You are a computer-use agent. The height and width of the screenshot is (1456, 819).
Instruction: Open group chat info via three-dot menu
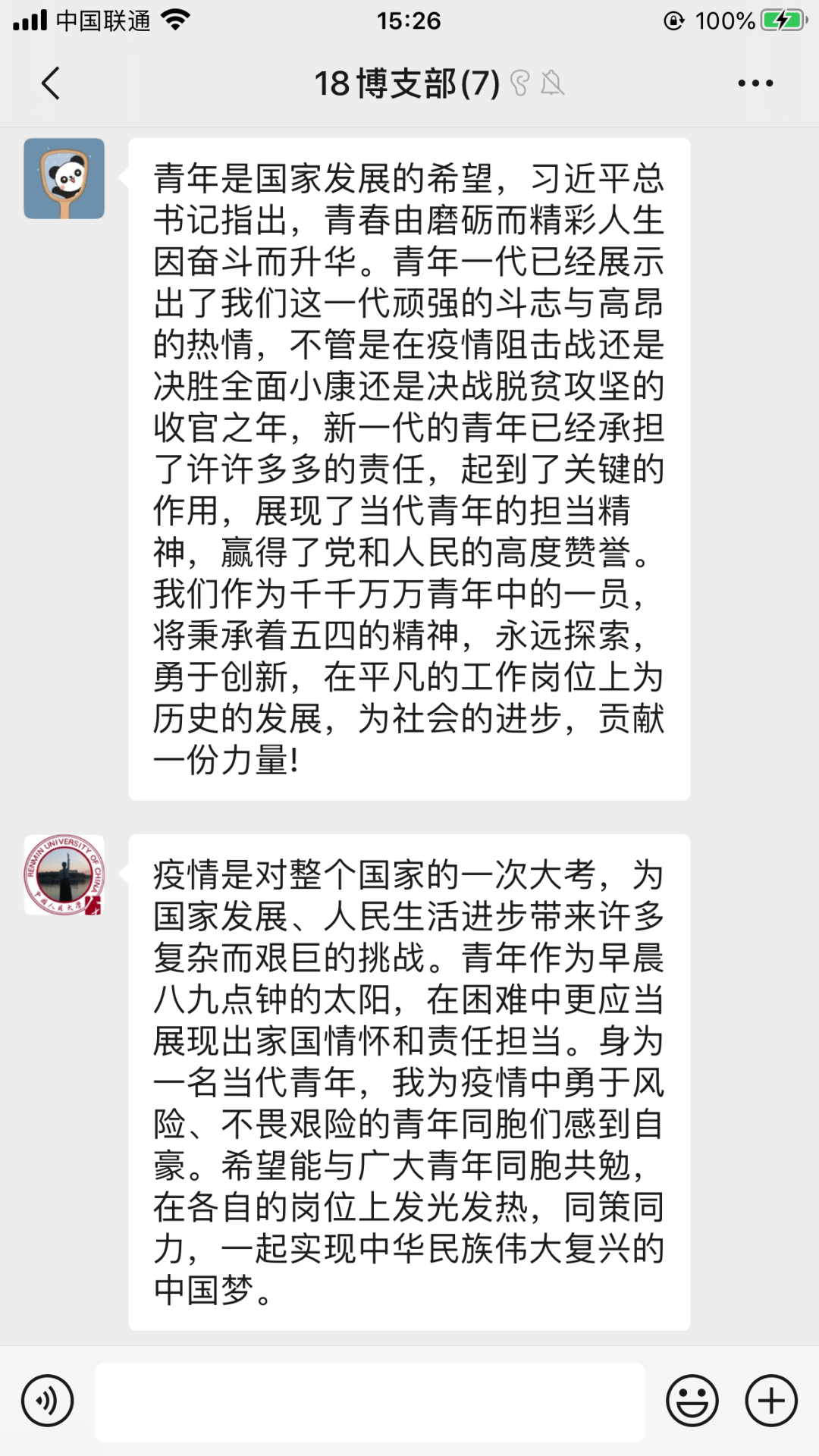click(x=755, y=83)
